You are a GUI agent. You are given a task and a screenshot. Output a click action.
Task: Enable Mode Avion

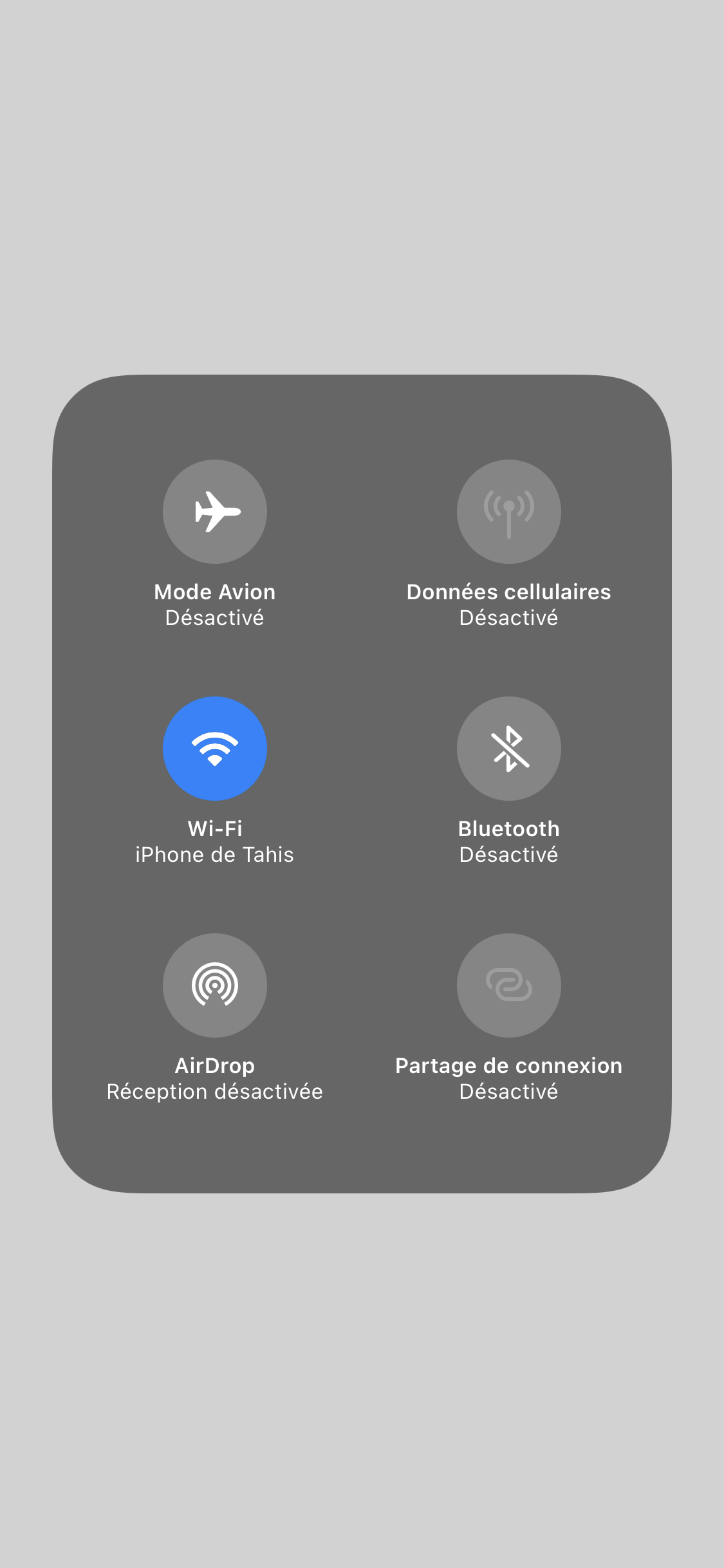click(214, 512)
